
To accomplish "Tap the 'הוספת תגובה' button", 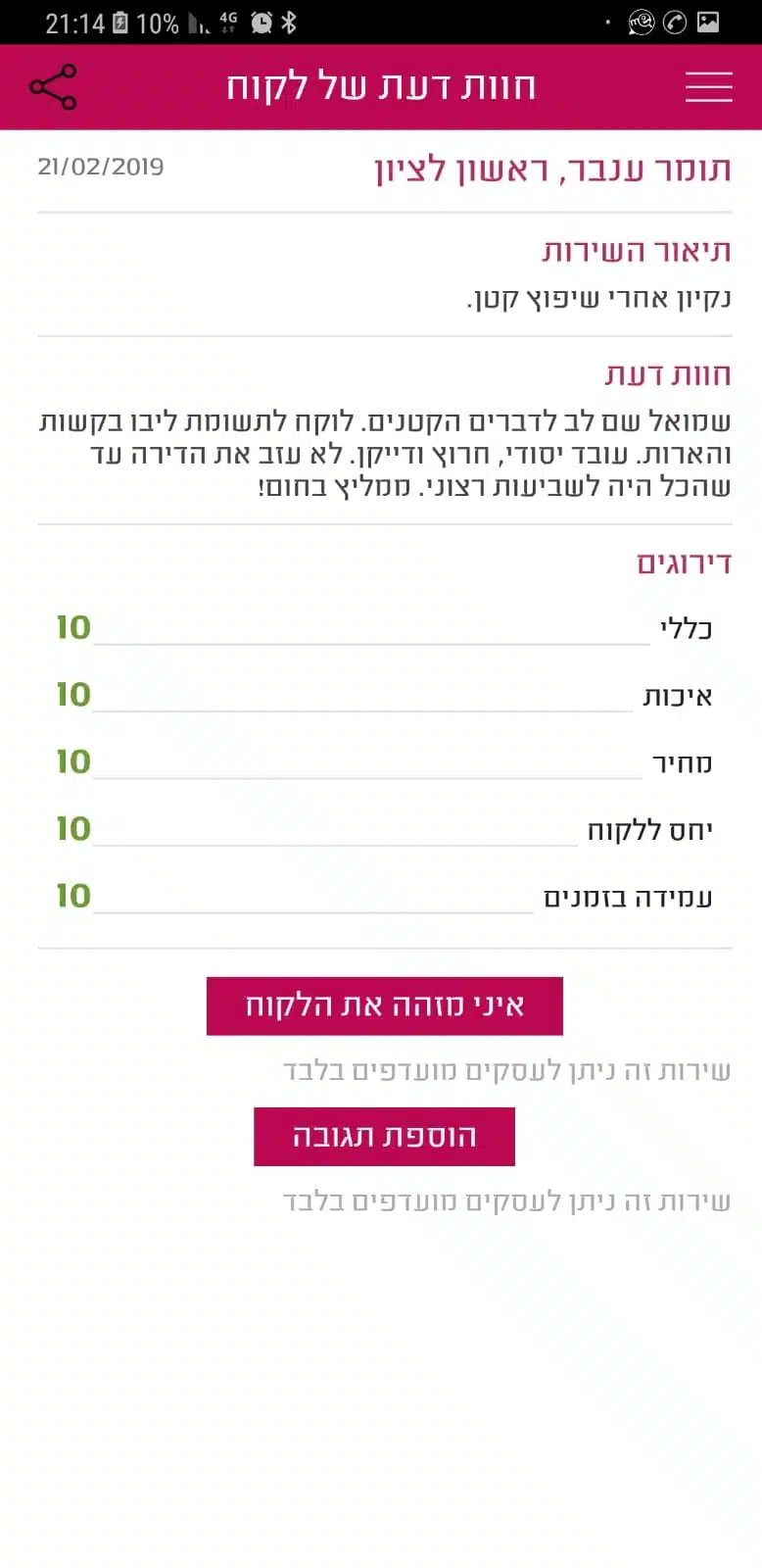I will [384, 1136].
